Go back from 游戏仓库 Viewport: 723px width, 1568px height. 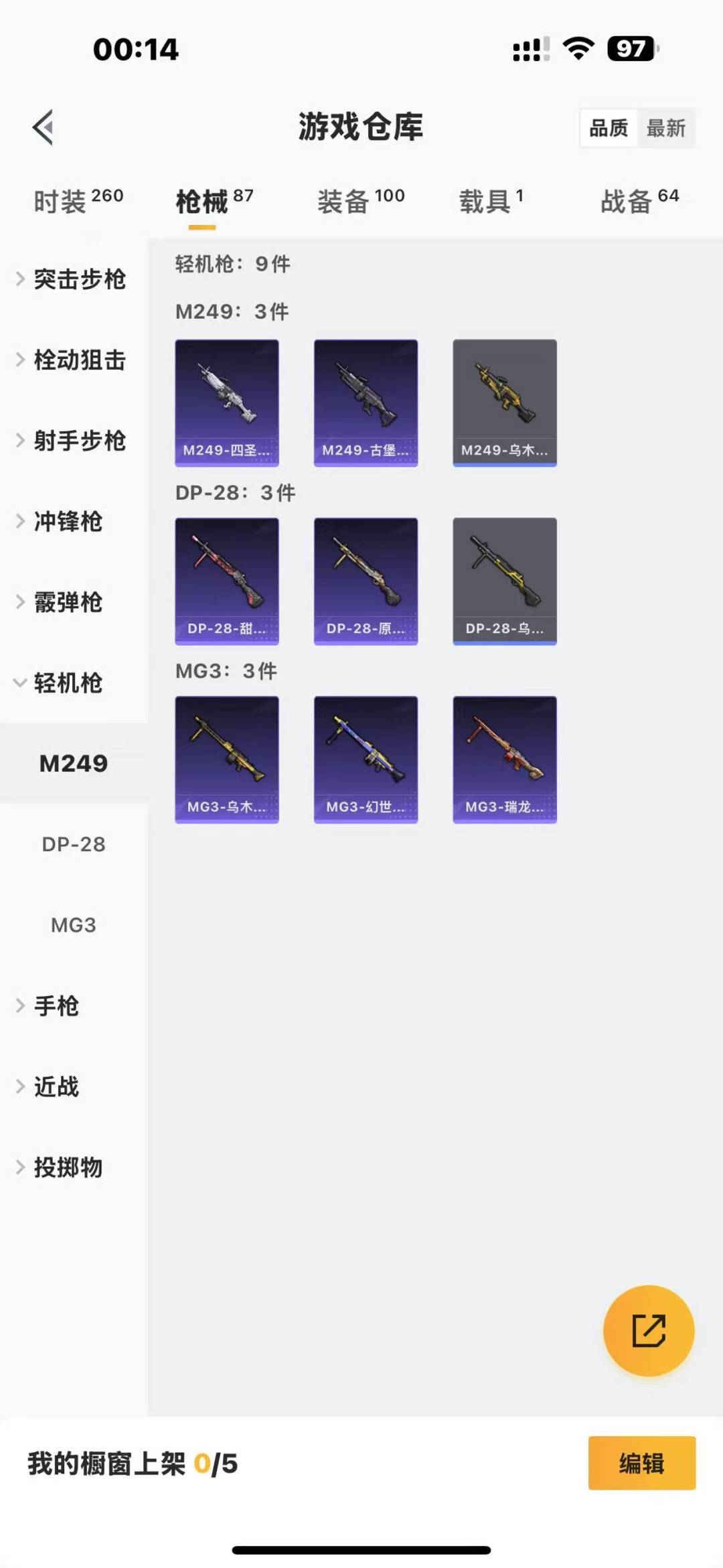[44, 127]
